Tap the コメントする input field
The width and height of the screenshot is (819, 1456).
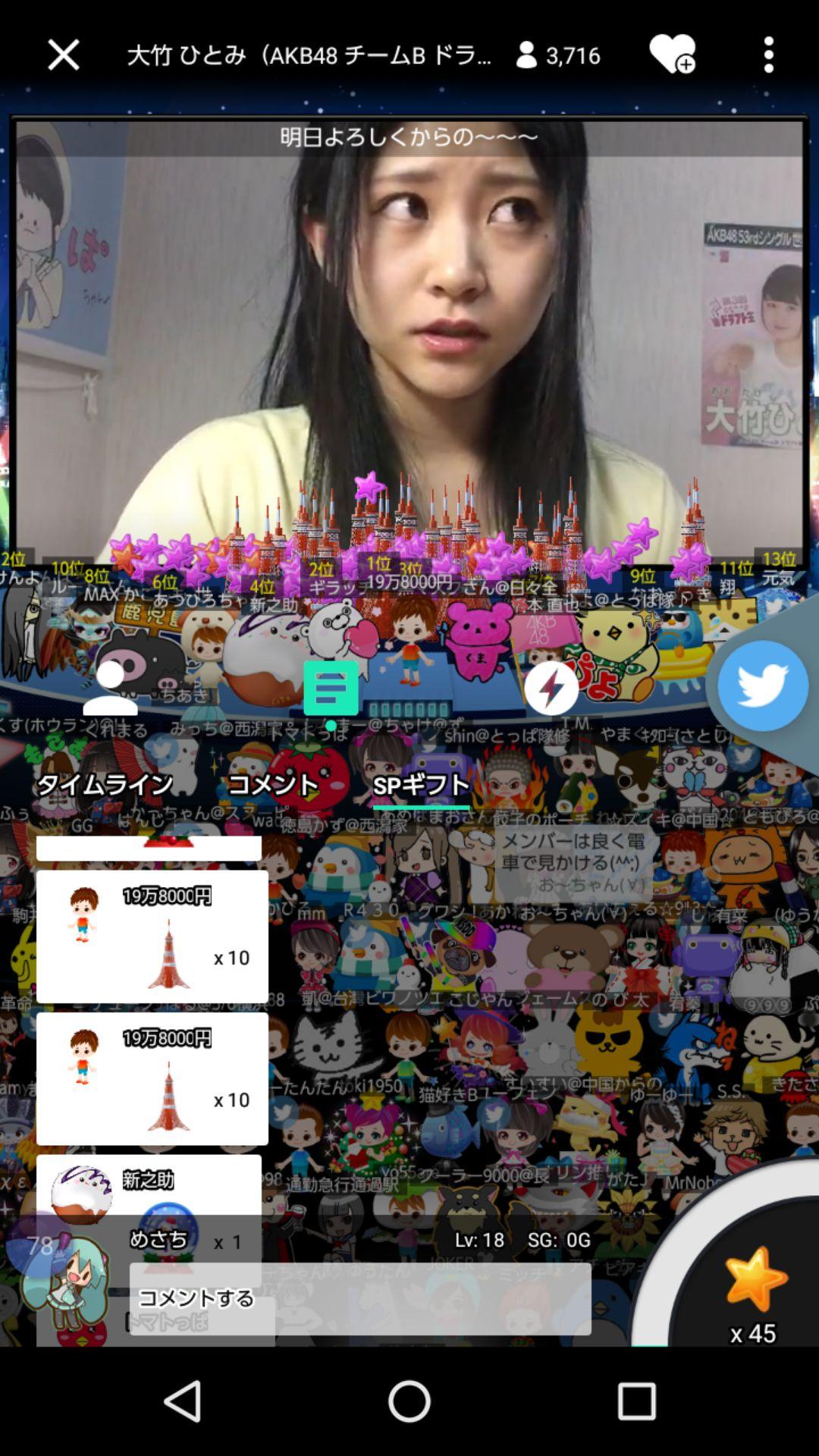click(360, 1298)
